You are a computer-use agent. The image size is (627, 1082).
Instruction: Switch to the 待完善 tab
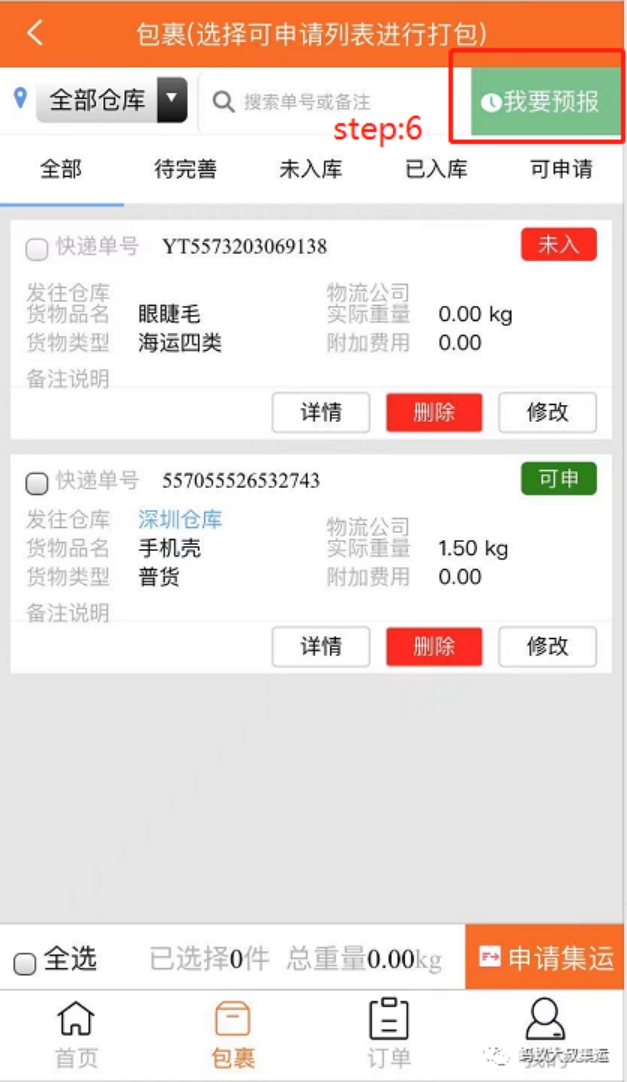(185, 170)
